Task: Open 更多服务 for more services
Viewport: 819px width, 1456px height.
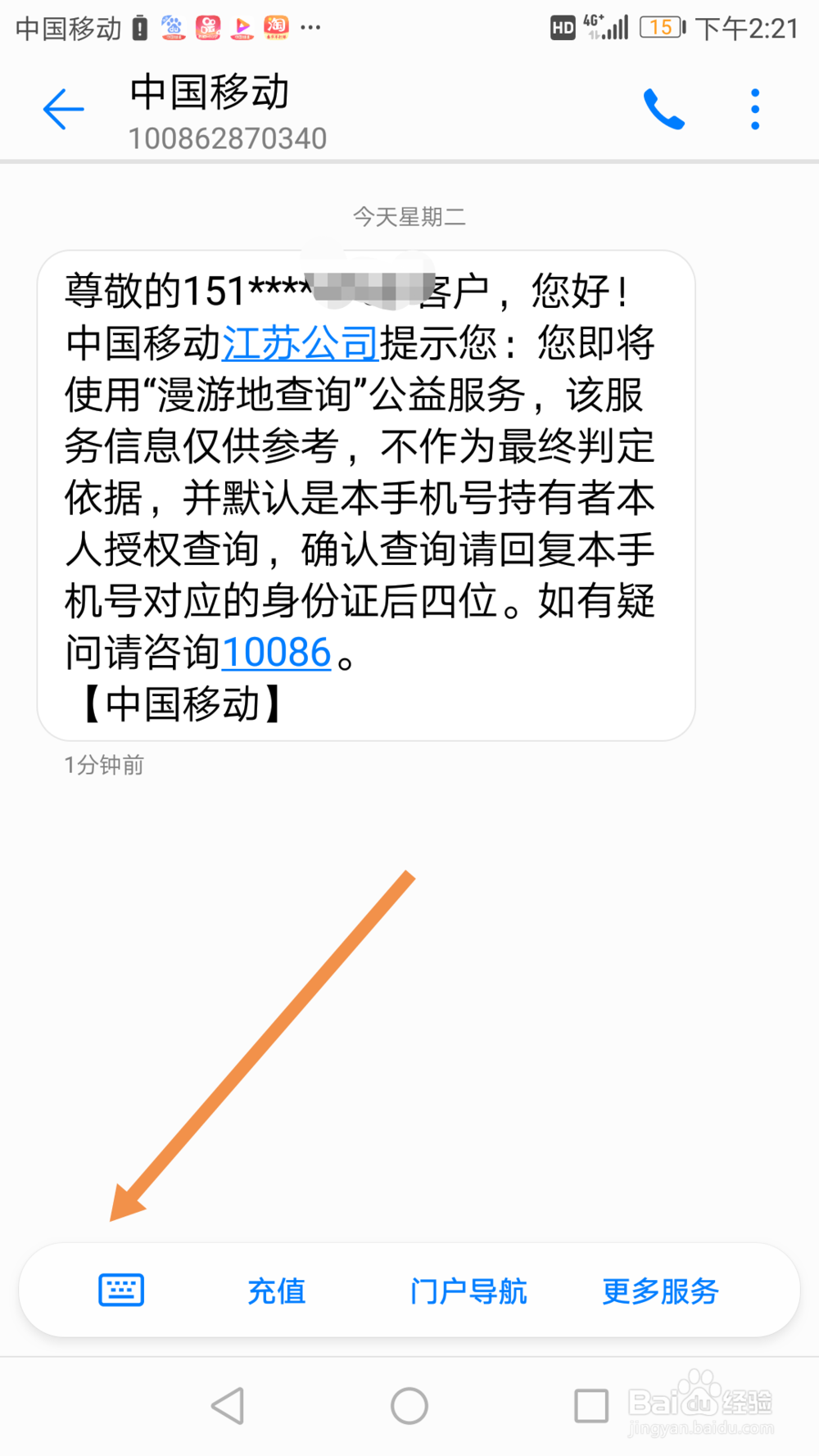Action: pos(660,1291)
